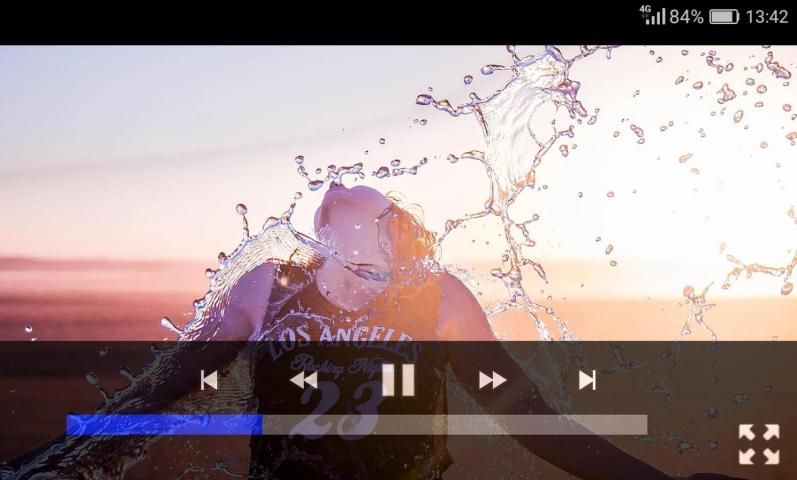The height and width of the screenshot is (480, 797).
Task: Toggle fullscreen mode
Action: (758, 444)
